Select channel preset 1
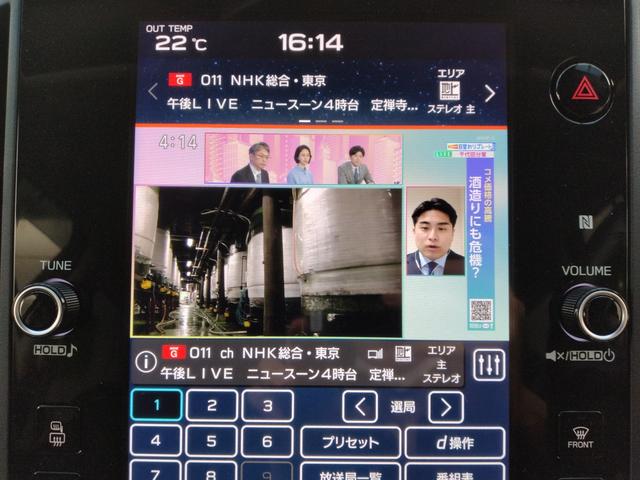This screenshot has height=480, width=640. 157,405
